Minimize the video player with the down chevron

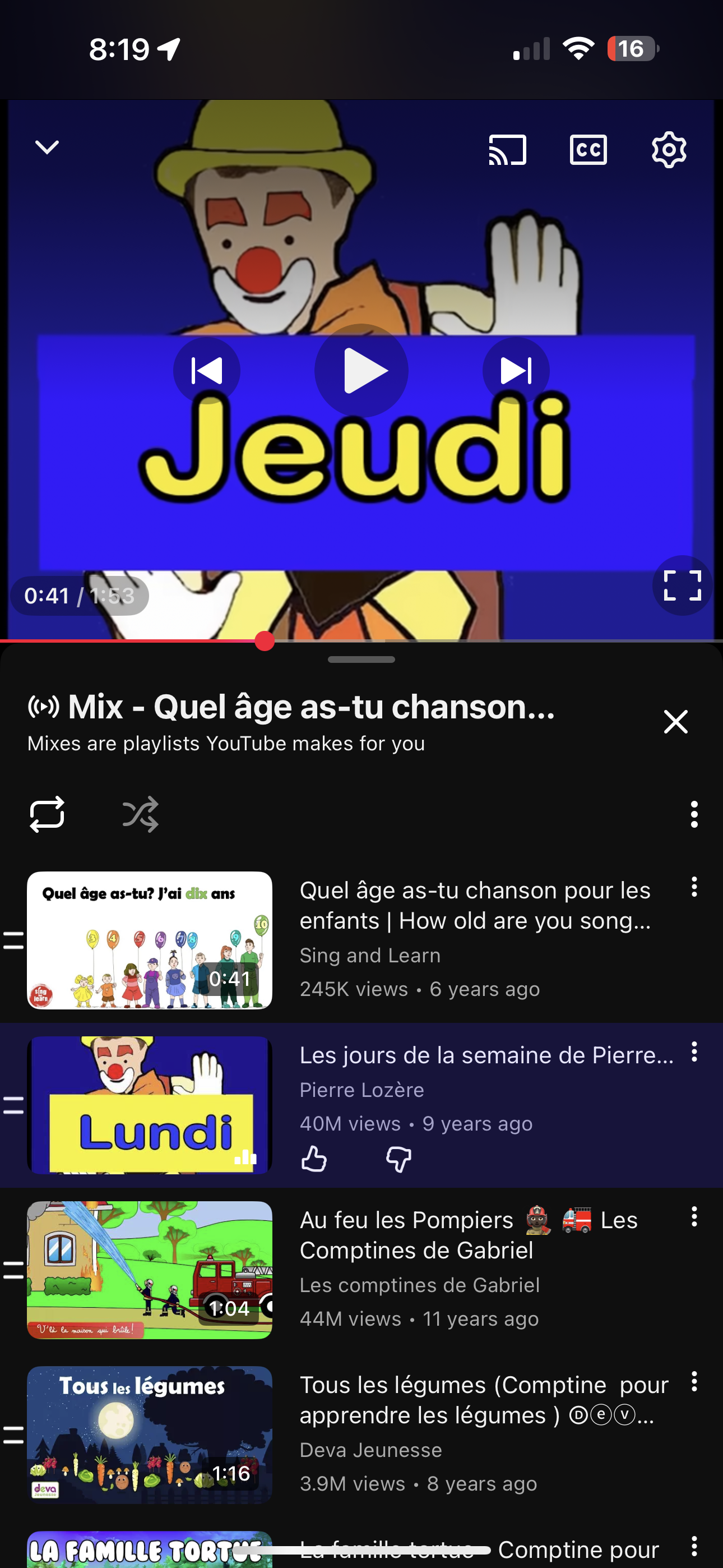[47, 147]
